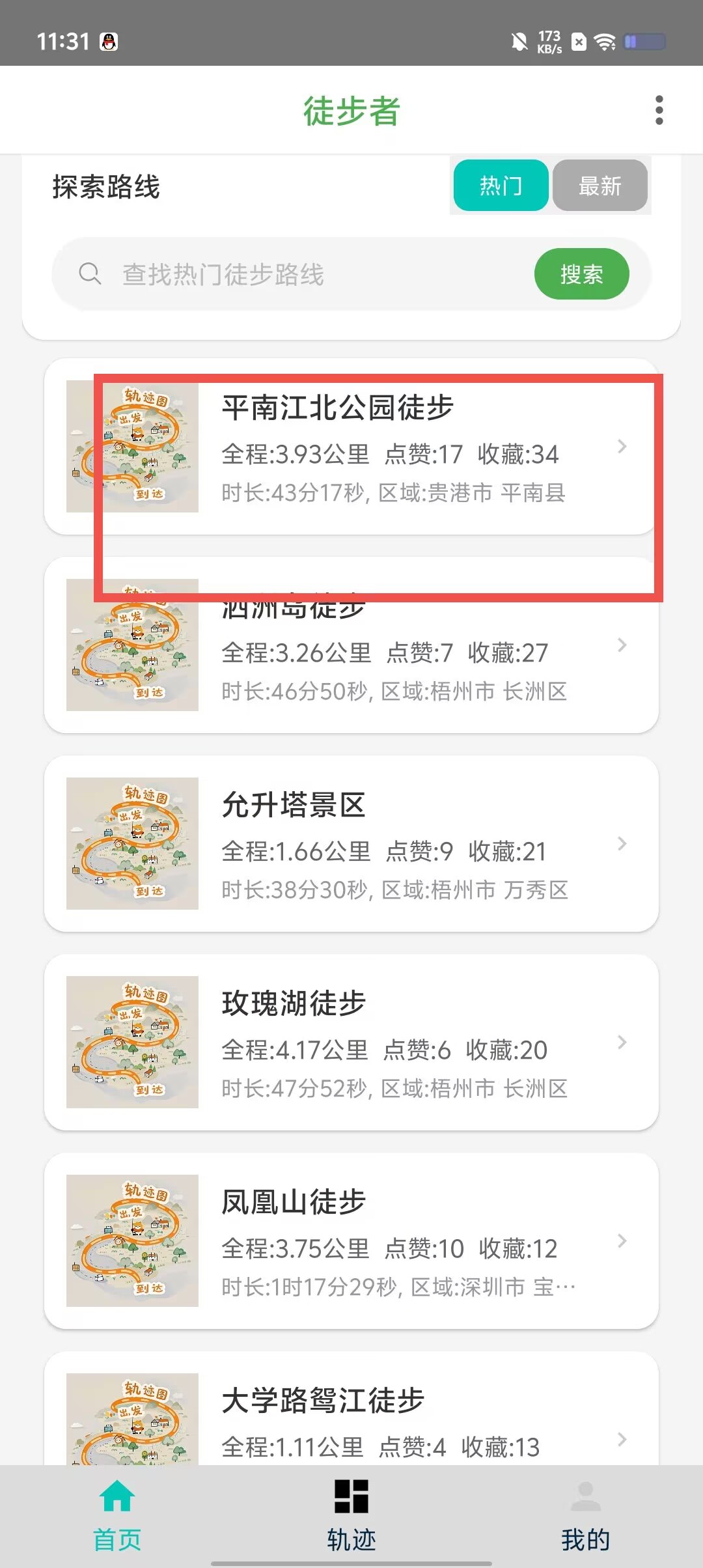The width and height of the screenshot is (703, 1568).
Task: Go to the 首页 tab
Action: 117,1515
